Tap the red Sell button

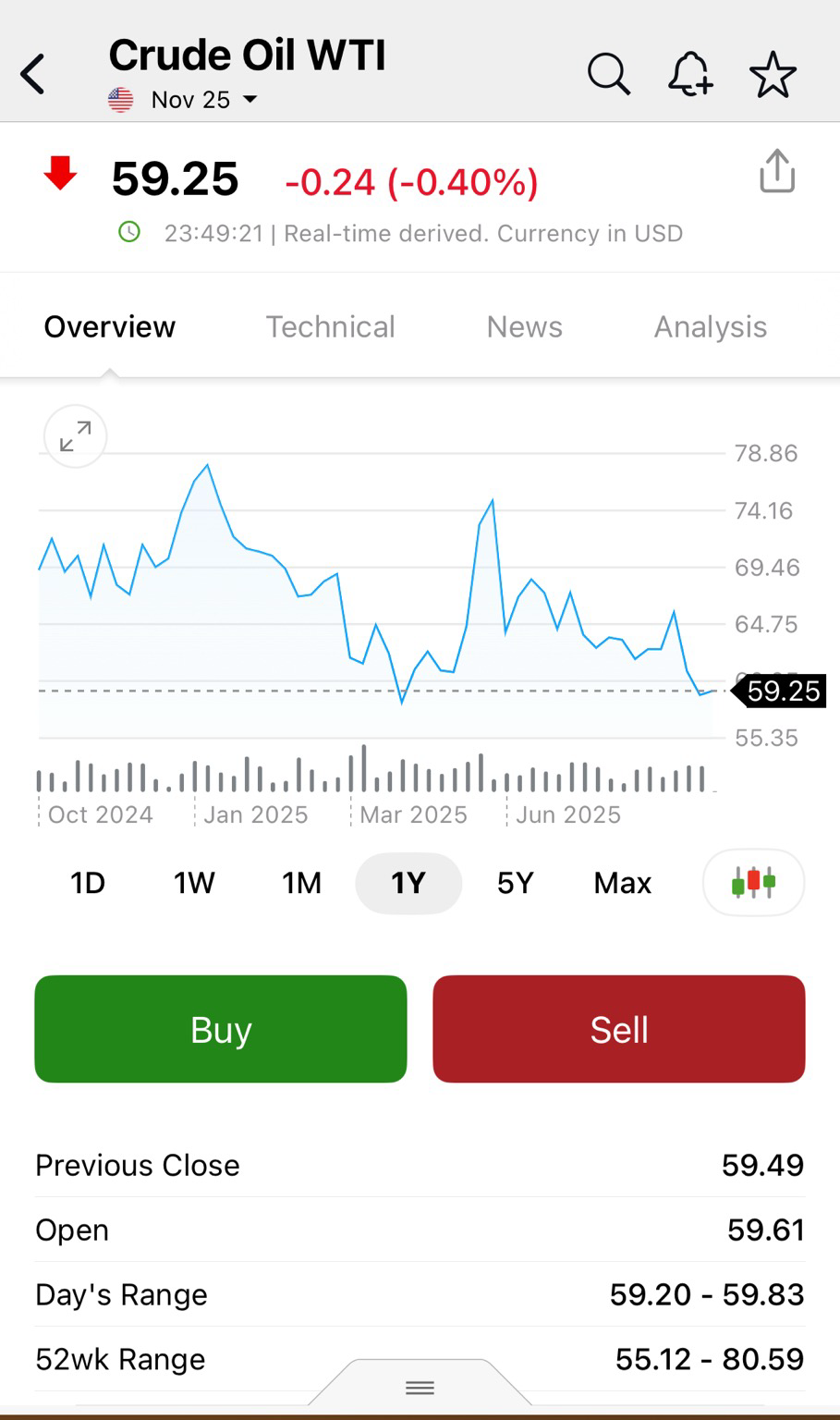tap(619, 1029)
